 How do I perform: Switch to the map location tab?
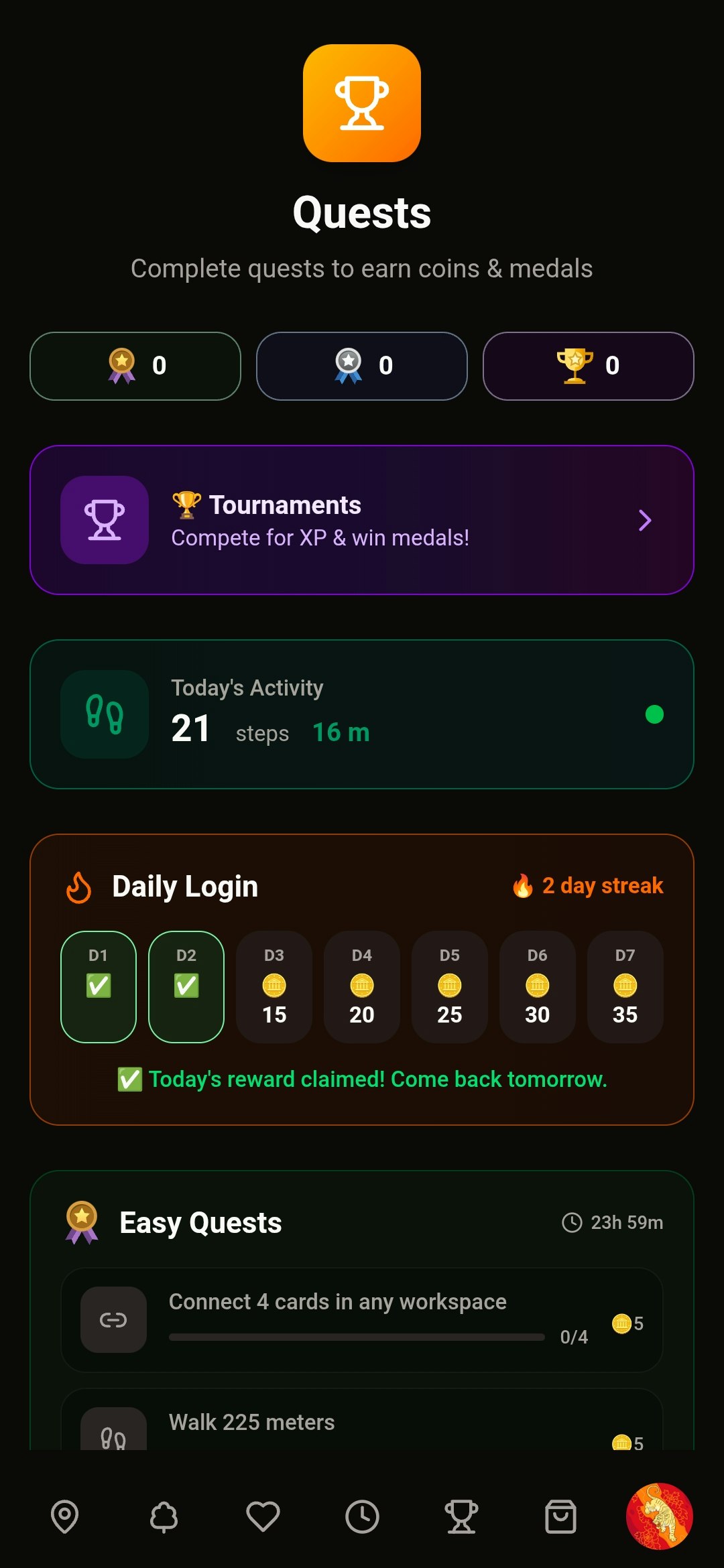pyautogui.click(x=65, y=1517)
